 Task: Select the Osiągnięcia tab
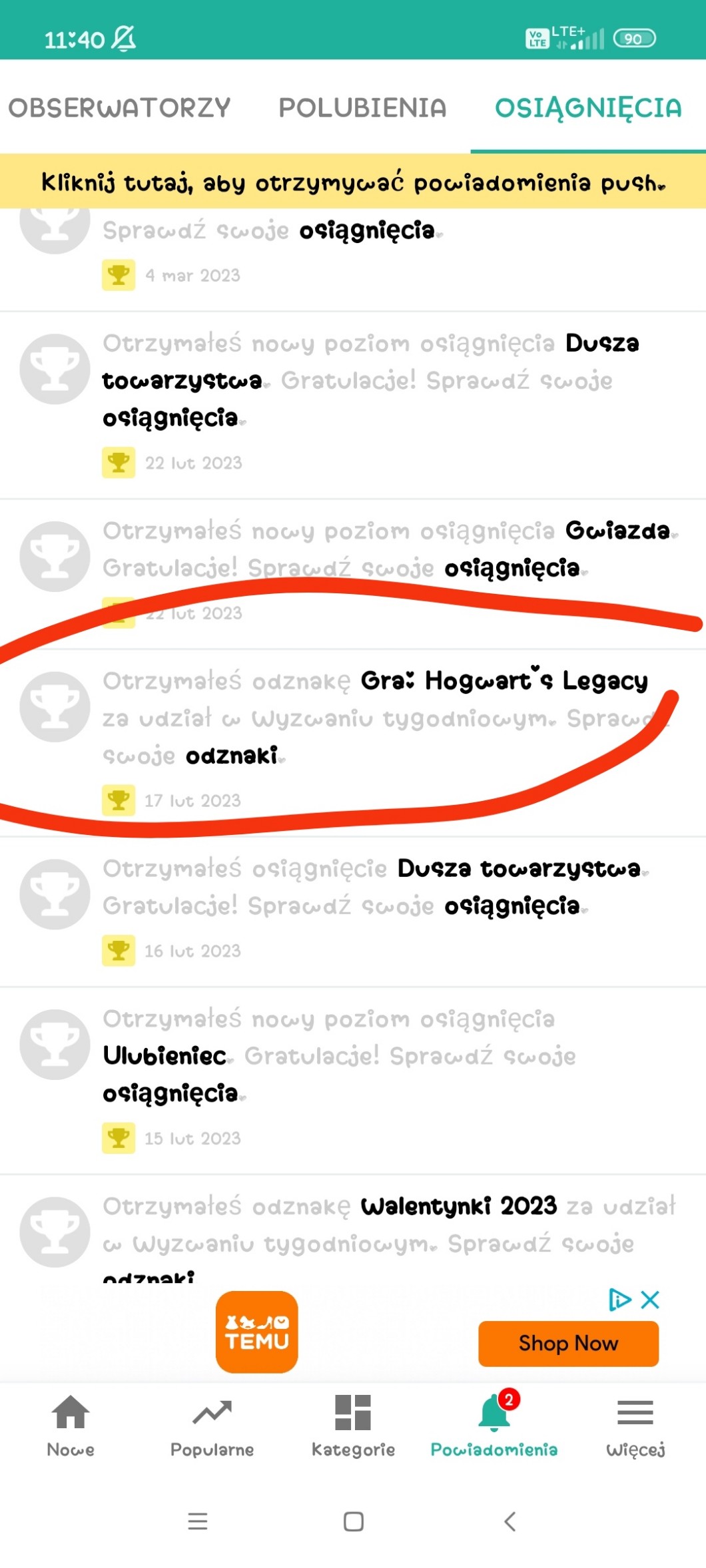[x=588, y=107]
